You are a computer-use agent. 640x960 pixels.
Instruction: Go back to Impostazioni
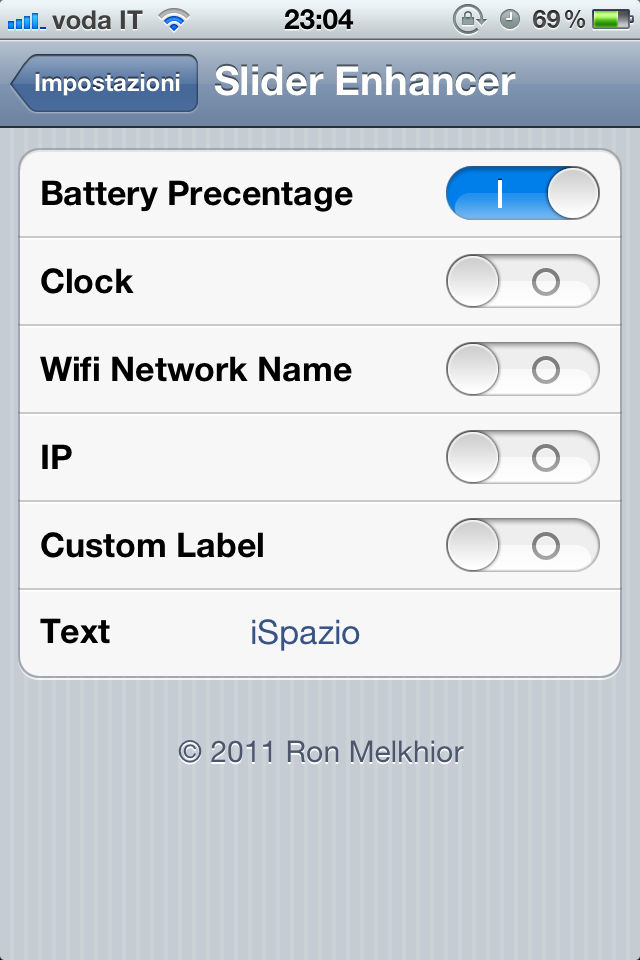coord(105,83)
